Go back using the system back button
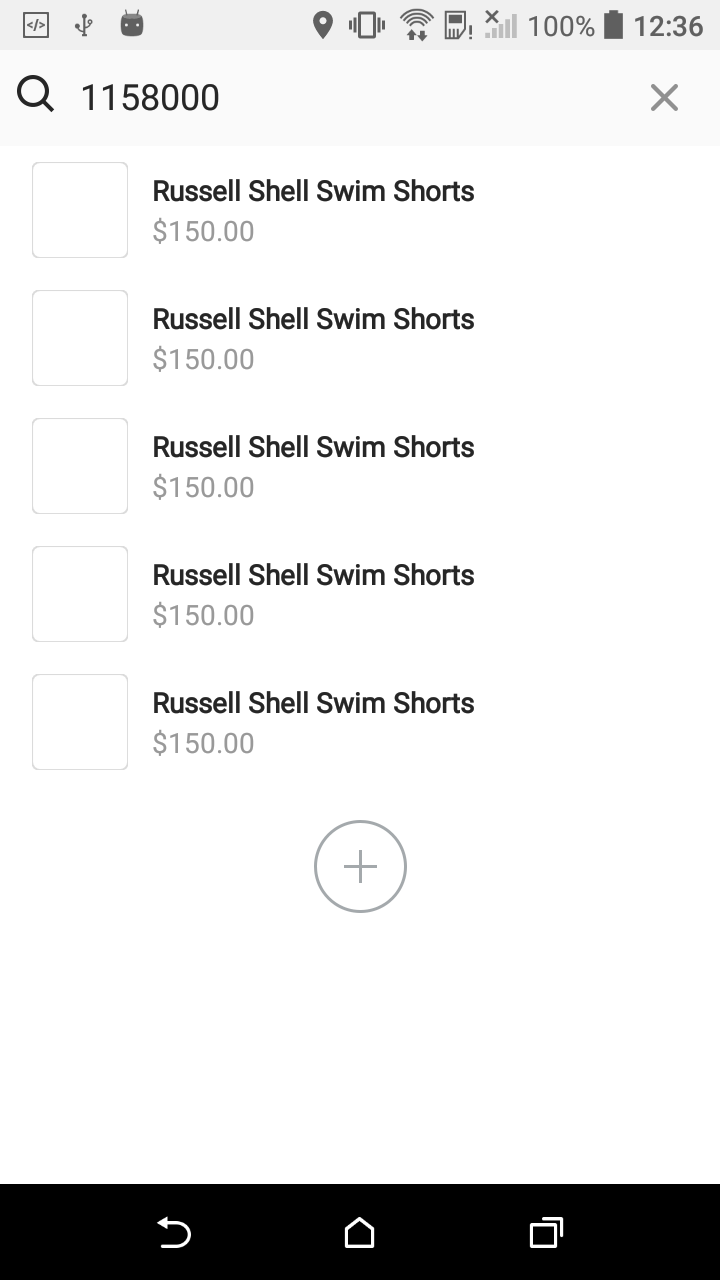Image resolution: width=720 pixels, height=1280 pixels. (x=174, y=1232)
